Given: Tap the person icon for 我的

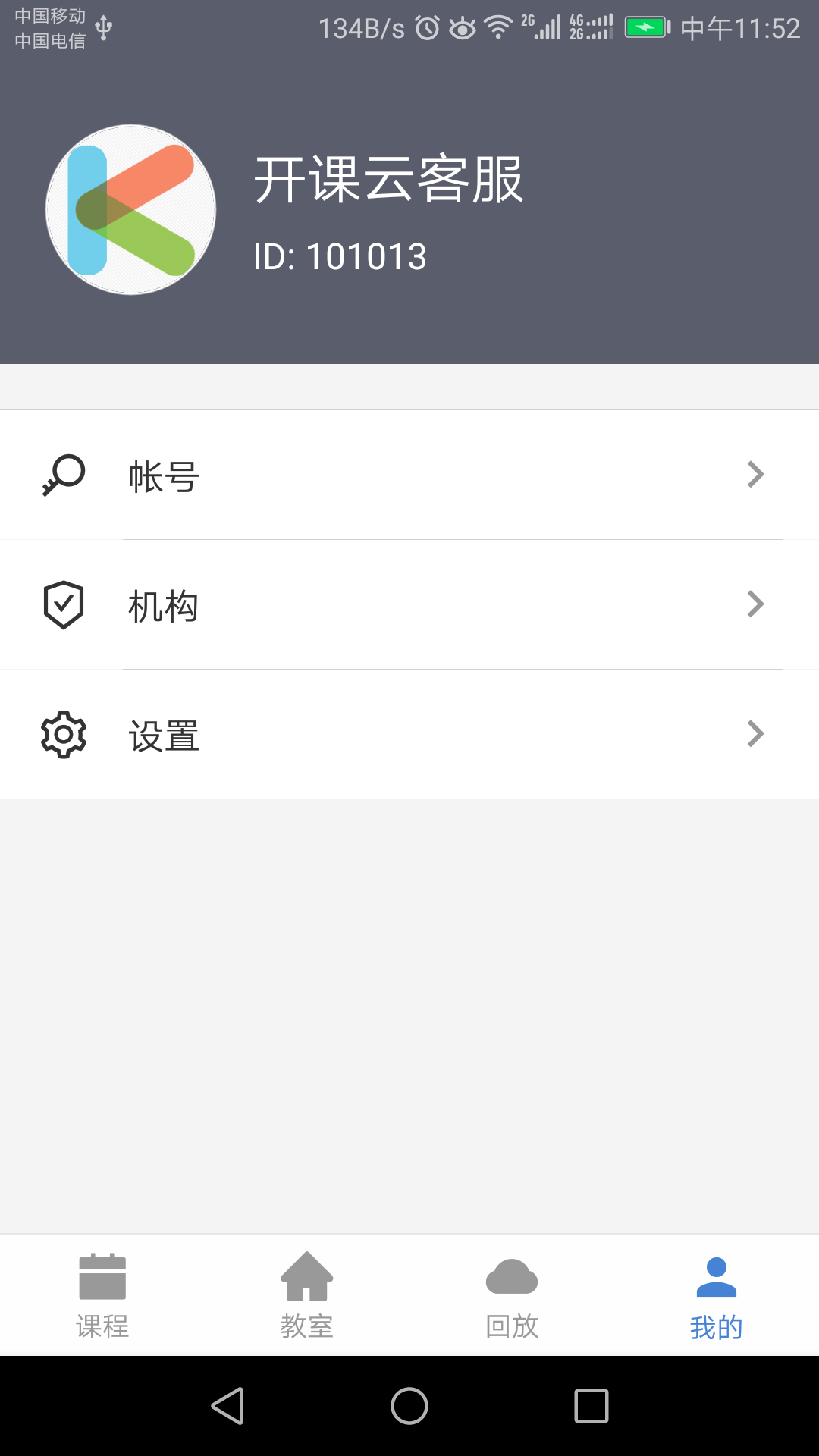Looking at the screenshot, I should 717,1276.
